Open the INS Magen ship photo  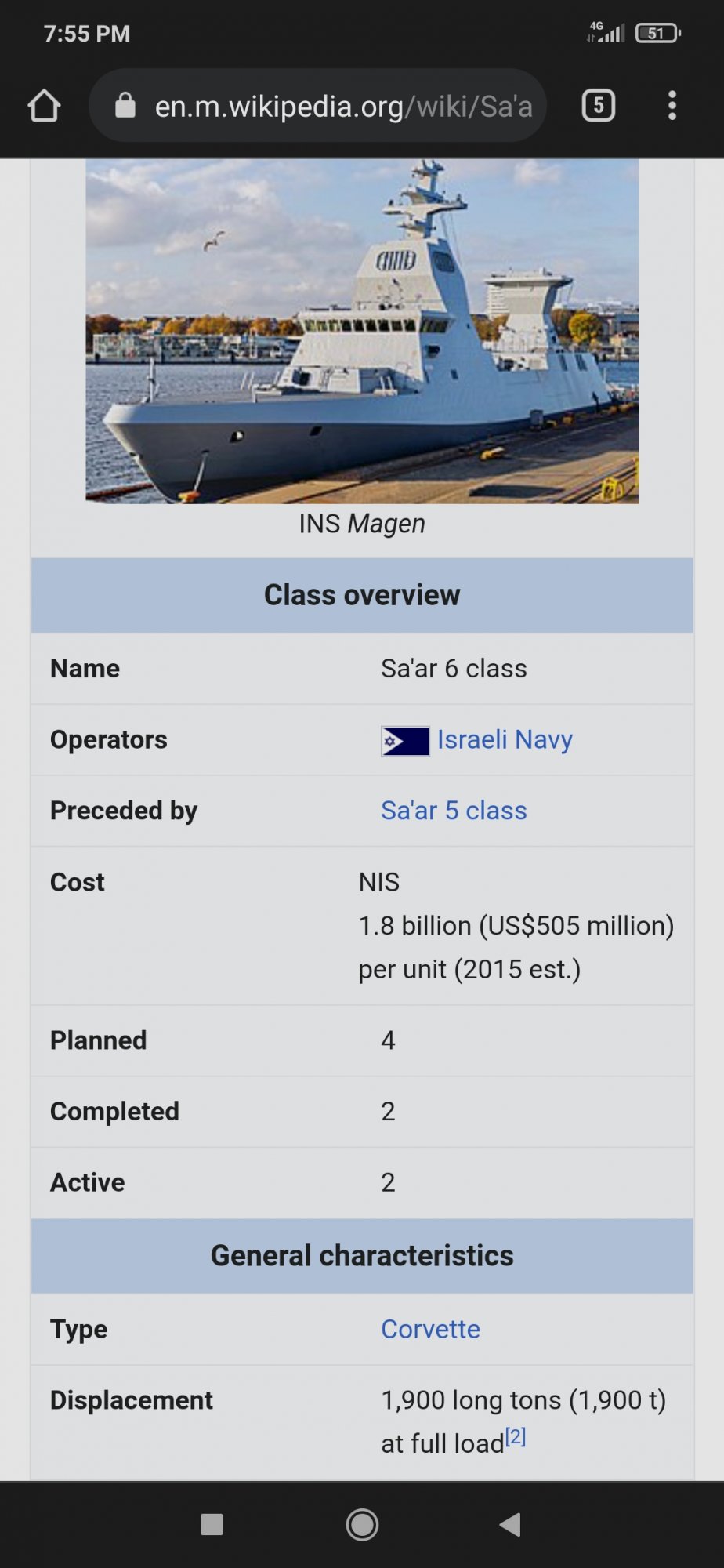click(362, 331)
